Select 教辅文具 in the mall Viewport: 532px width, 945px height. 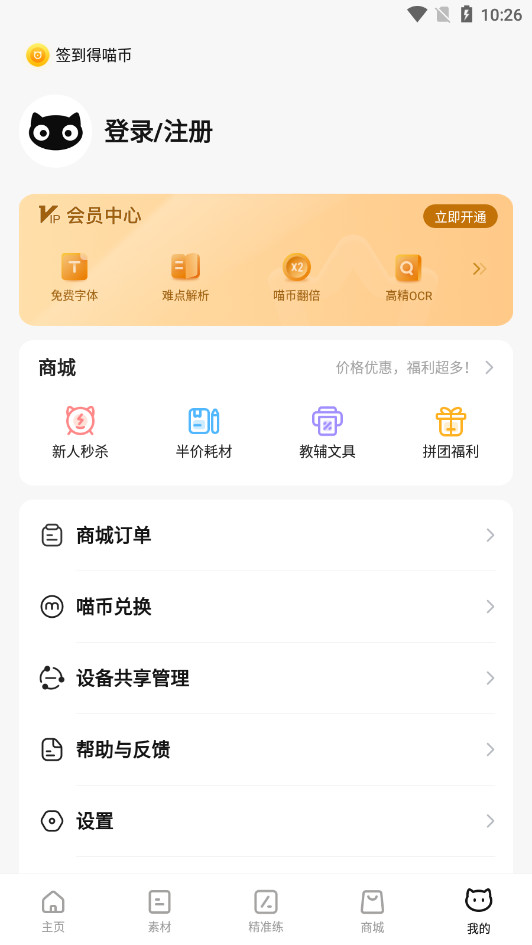tap(327, 433)
